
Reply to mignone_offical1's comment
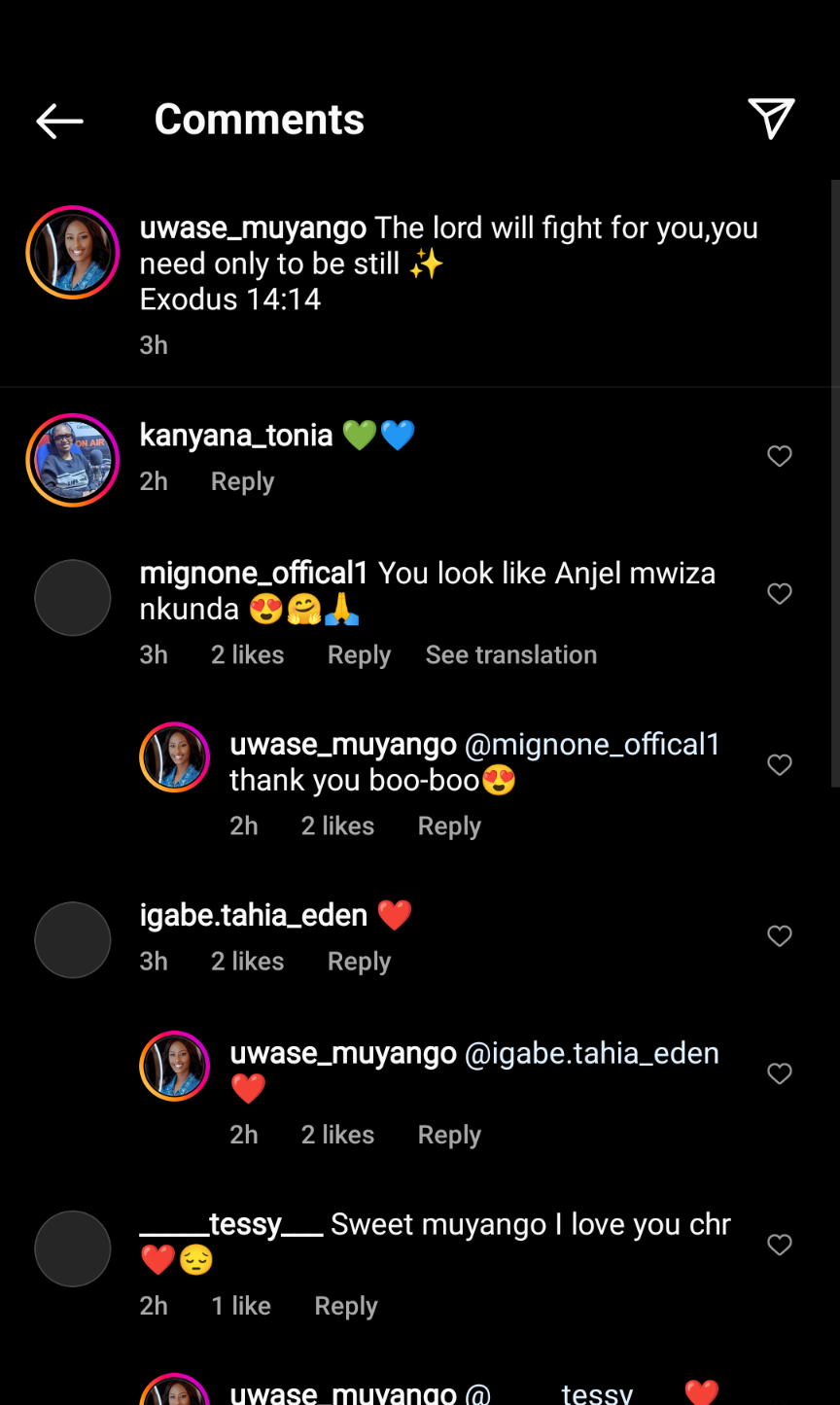[x=359, y=655]
